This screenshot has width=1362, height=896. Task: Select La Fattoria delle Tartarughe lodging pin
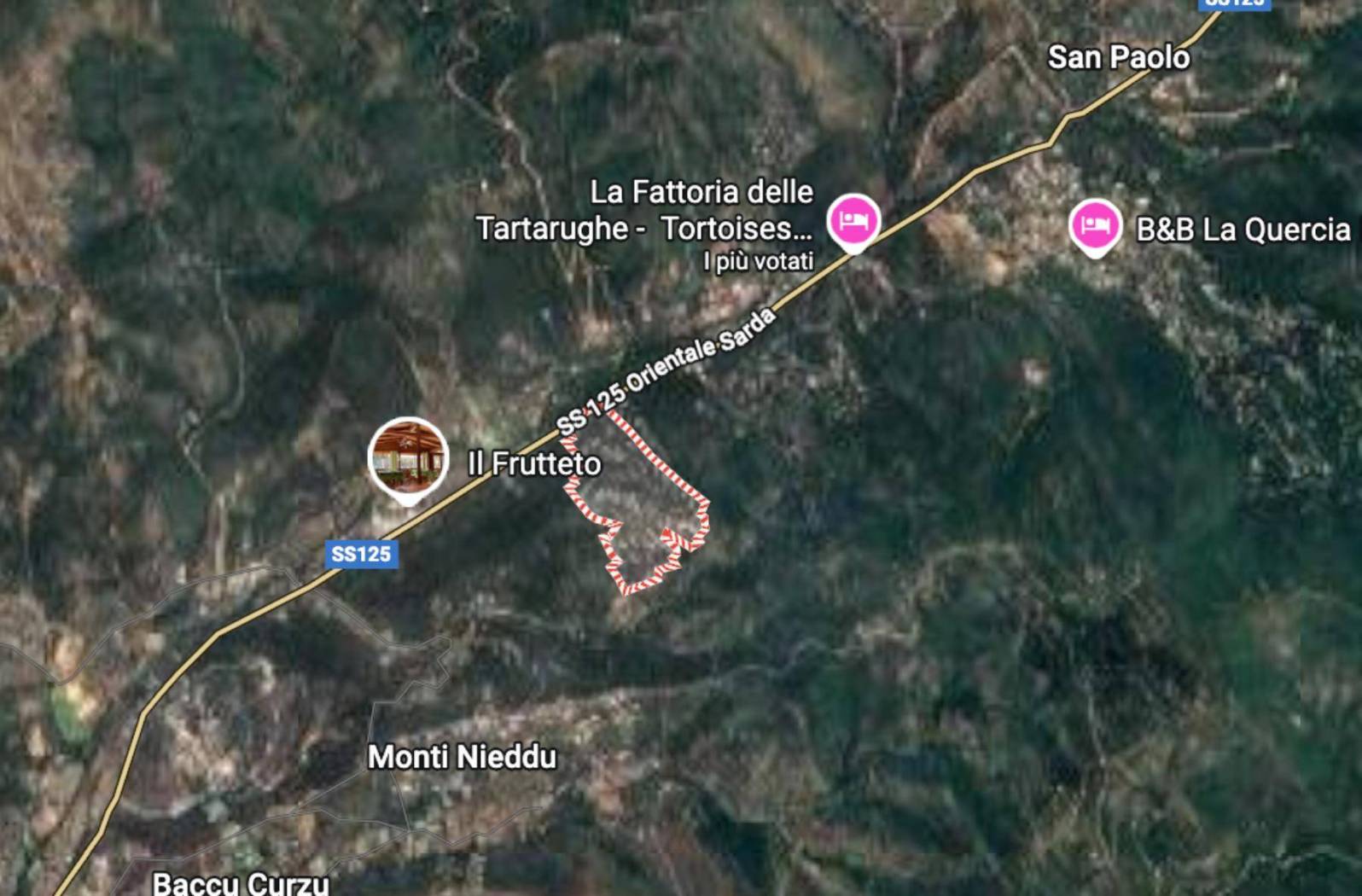tap(853, 221)
